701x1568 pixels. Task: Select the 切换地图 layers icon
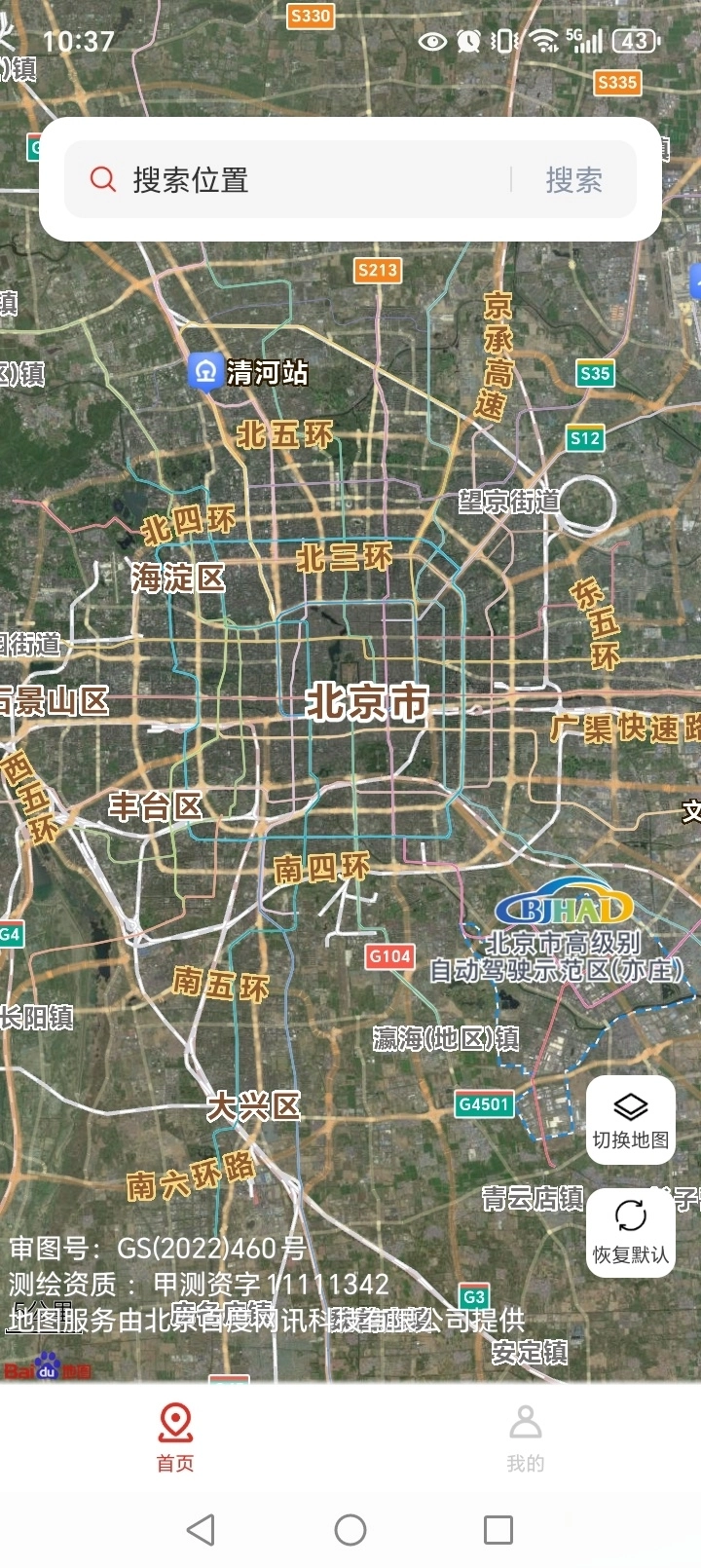point(630,1104)
